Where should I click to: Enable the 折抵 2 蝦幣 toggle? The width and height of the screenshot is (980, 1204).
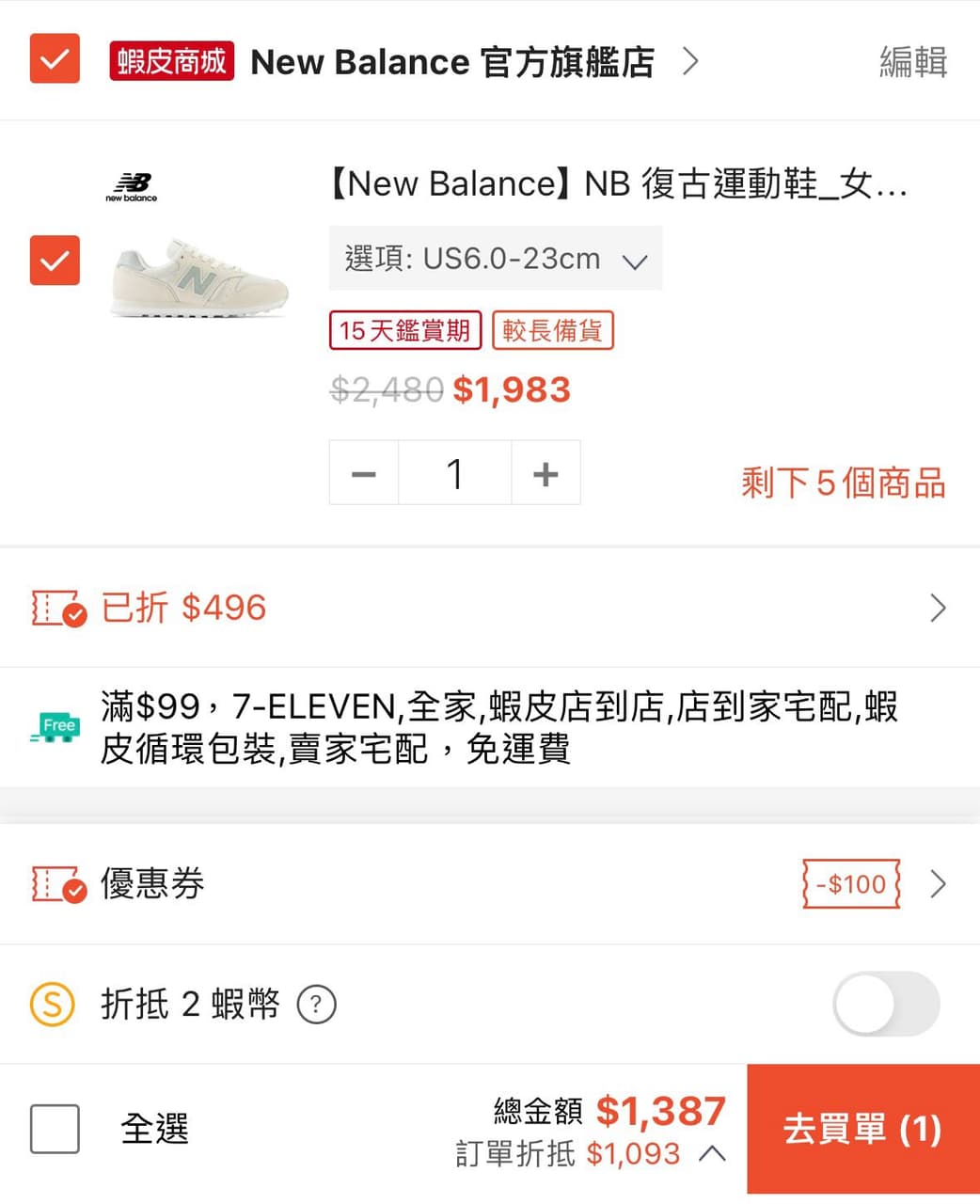(x=885, y=1004)
